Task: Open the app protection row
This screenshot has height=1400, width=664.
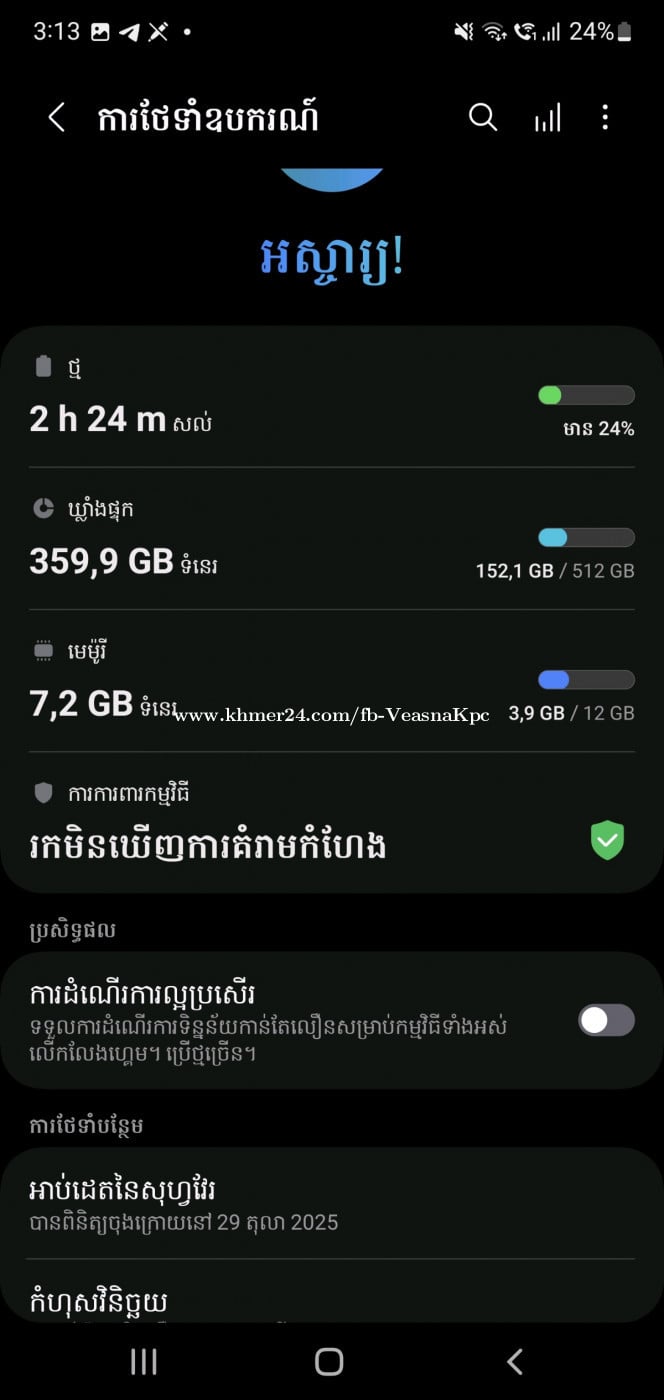Action: (330, 825)
